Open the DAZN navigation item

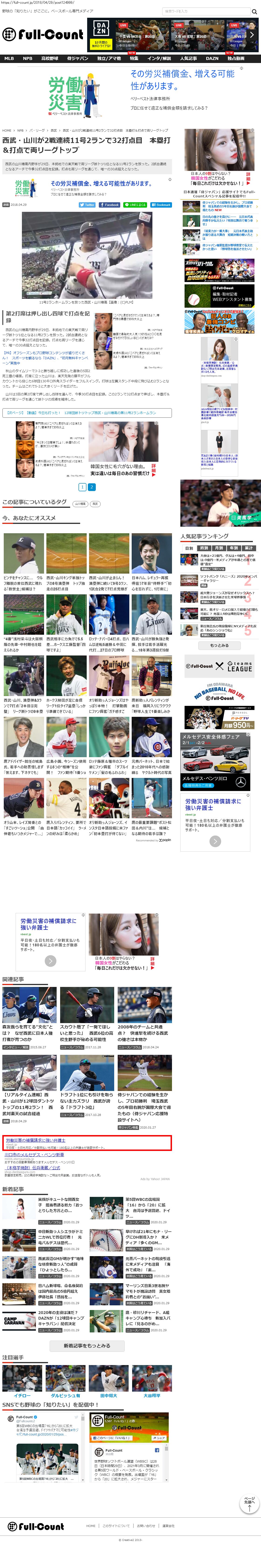(212, 59)
